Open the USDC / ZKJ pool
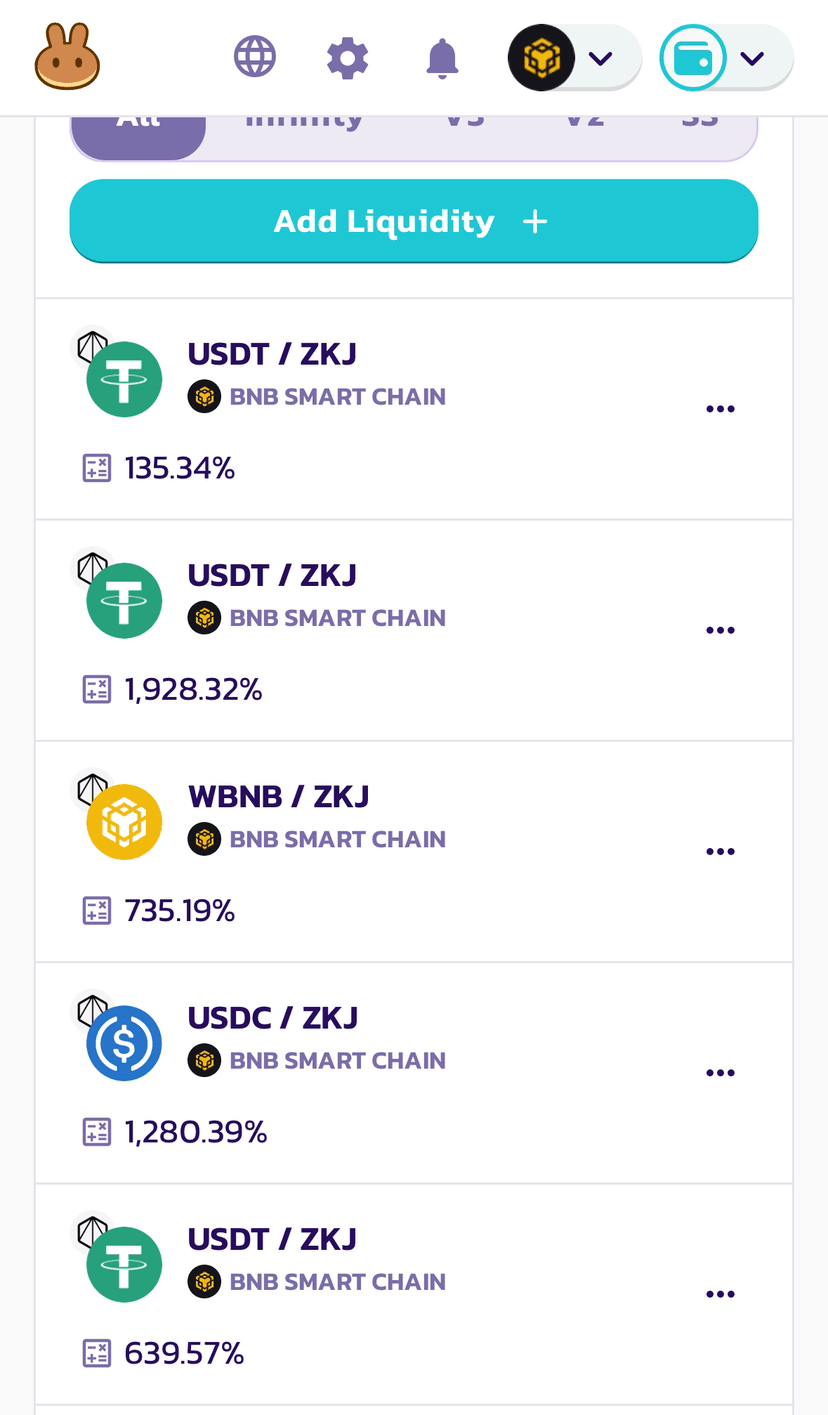This screenshot has width=828, height=1415. coord(414,1073)
